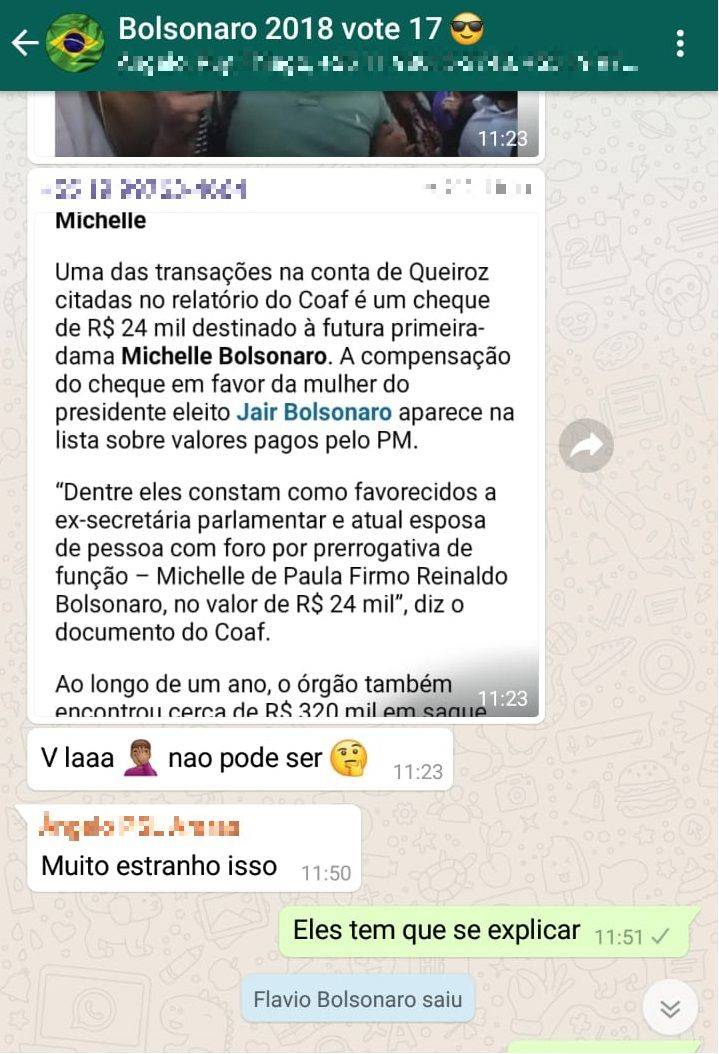Open the Michelle Bolsonaro article image
This screenshot has width=719, height=1054.
(286, 460)
